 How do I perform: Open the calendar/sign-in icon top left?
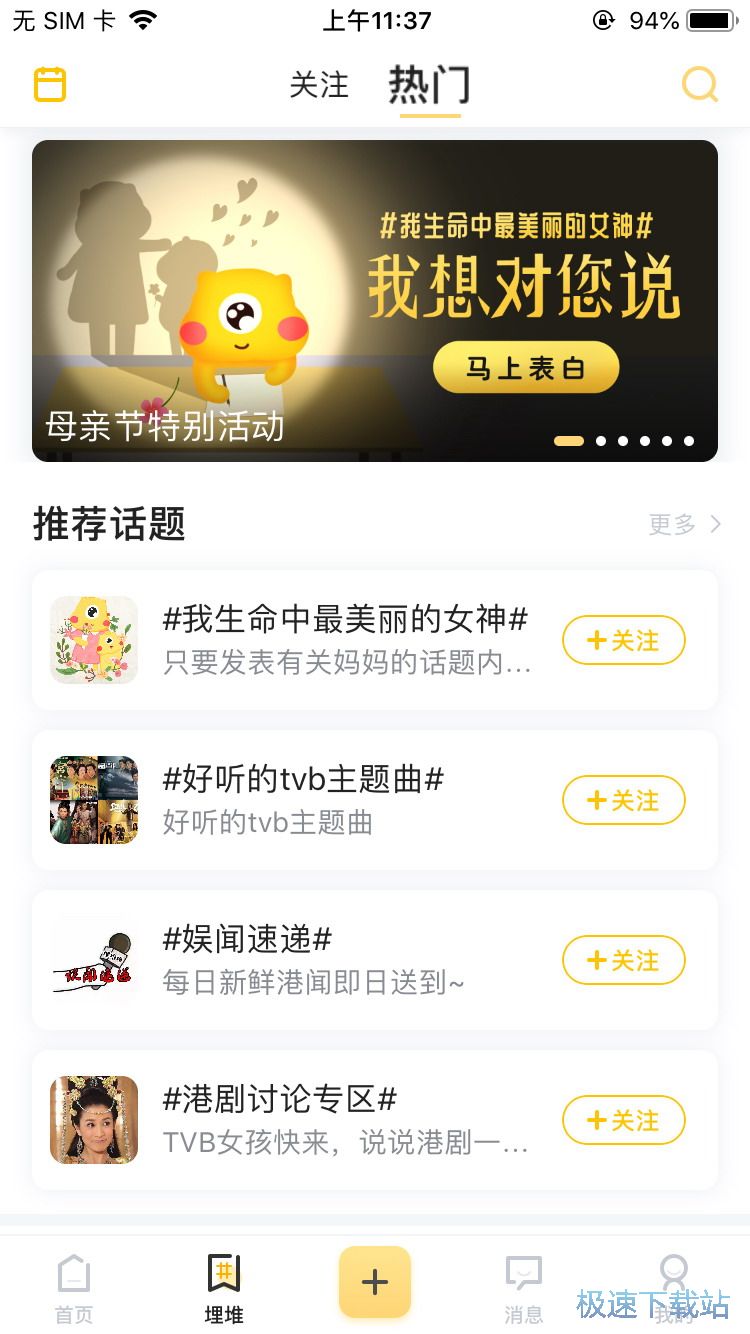coord(50,84)
